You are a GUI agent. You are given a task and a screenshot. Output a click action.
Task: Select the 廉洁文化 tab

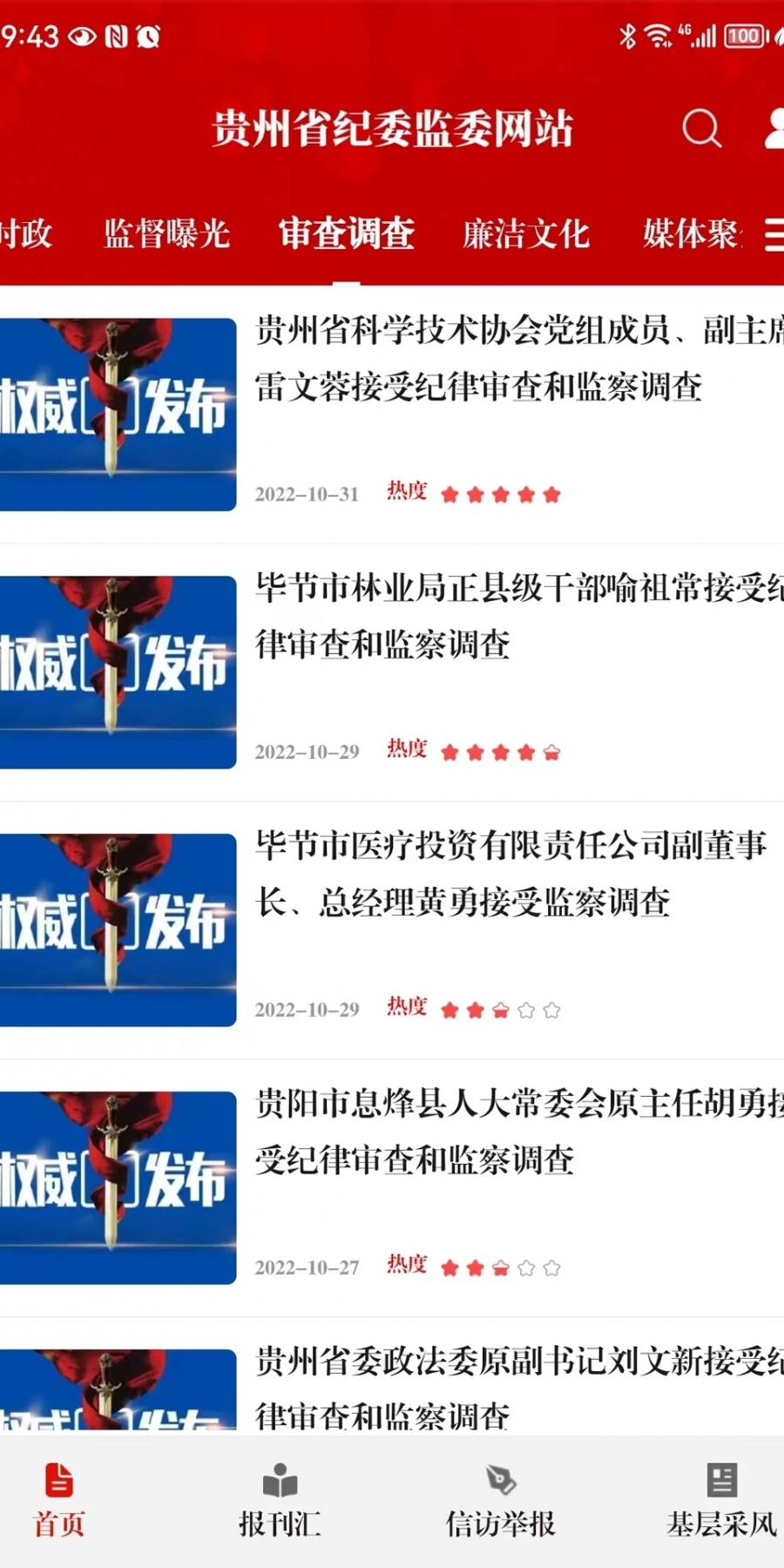[526, 234]
